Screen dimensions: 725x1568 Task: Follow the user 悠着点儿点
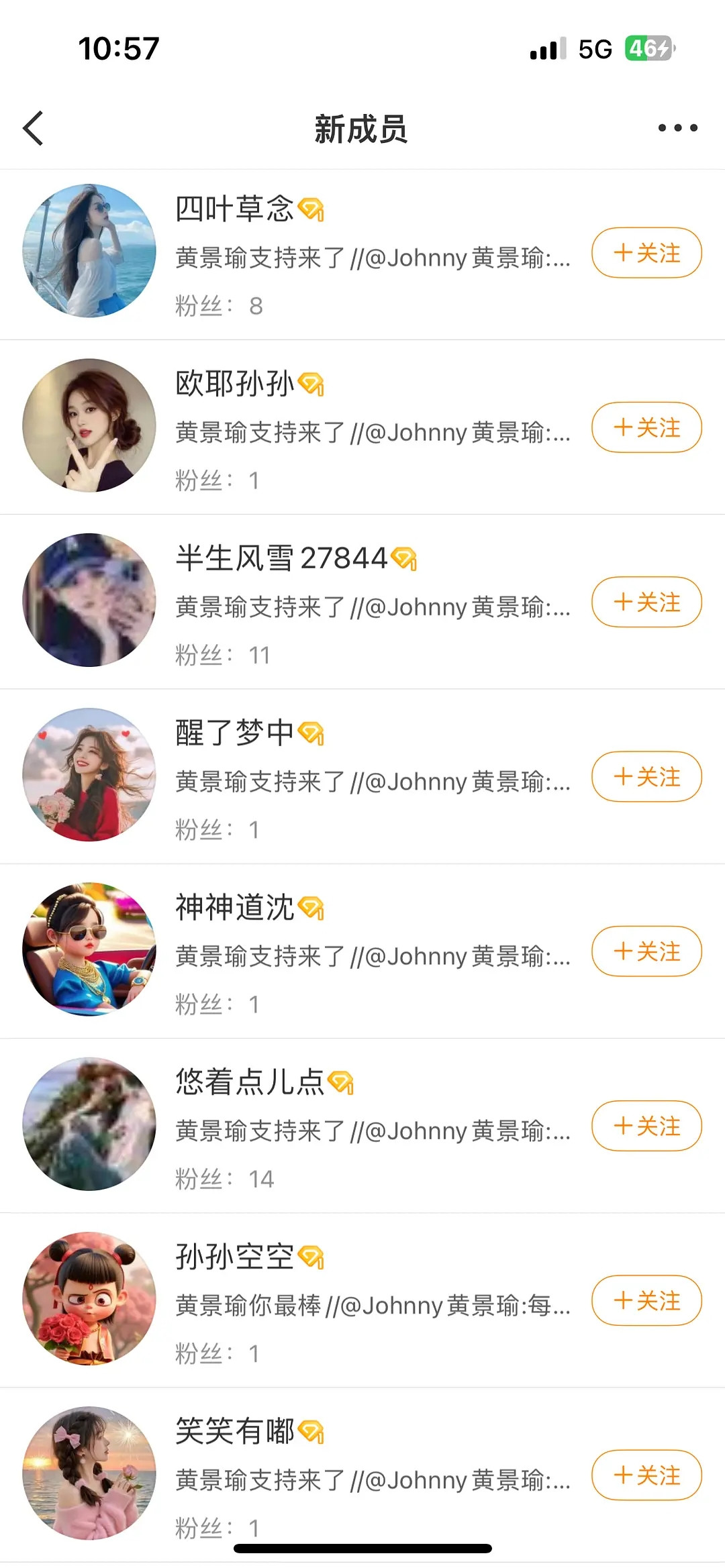click(646, 1126)
